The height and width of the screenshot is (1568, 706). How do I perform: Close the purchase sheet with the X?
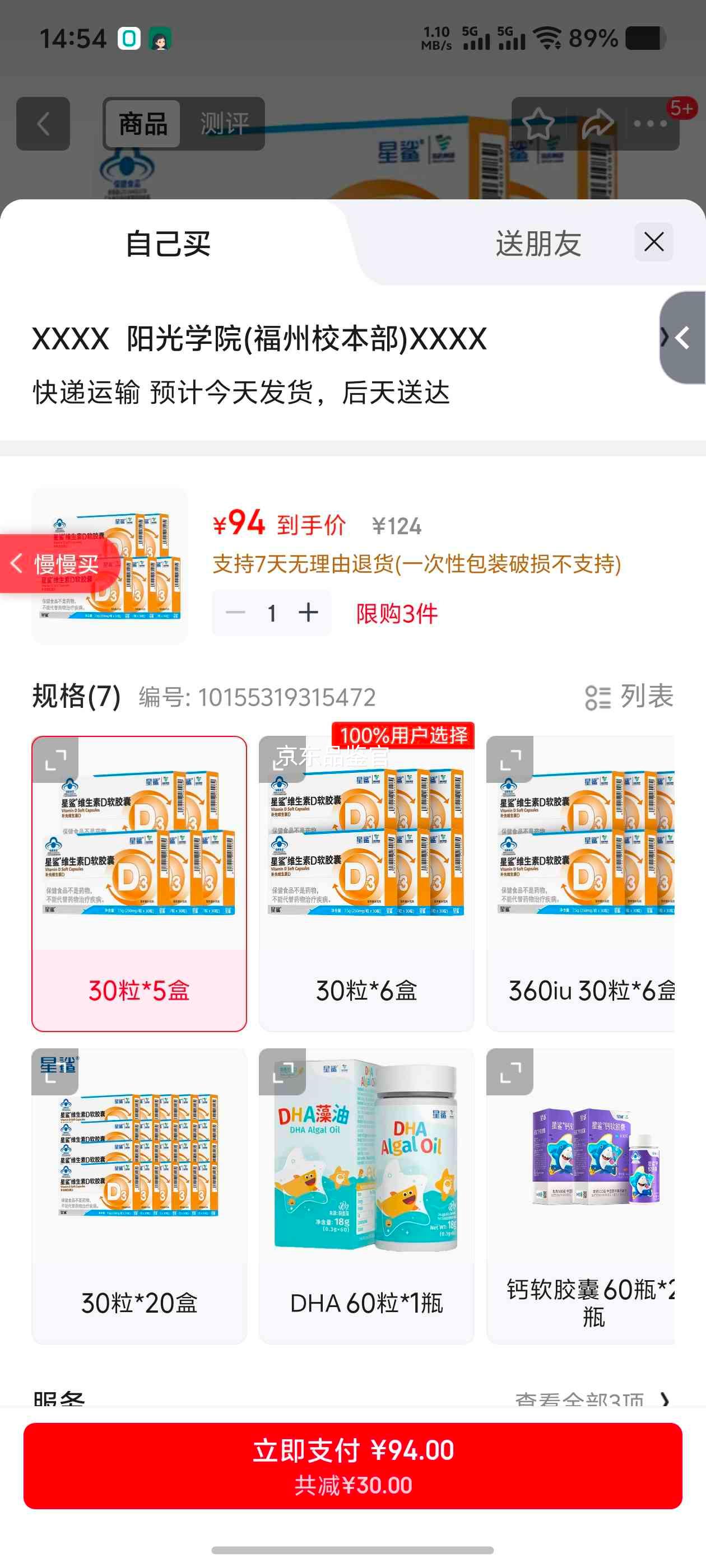pos(654,242)
